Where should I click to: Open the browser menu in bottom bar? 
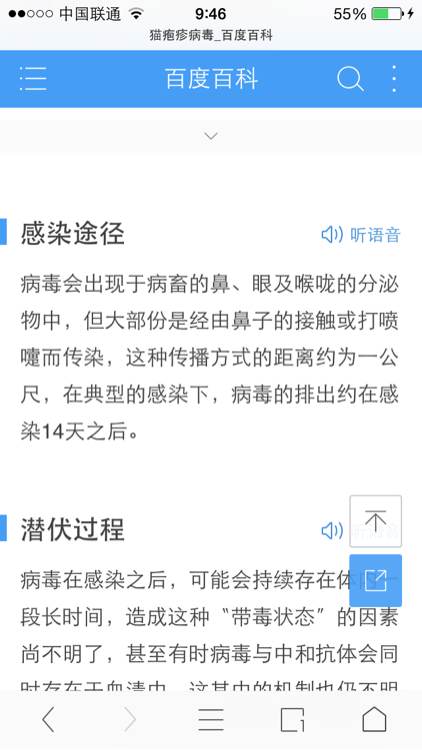211,720
